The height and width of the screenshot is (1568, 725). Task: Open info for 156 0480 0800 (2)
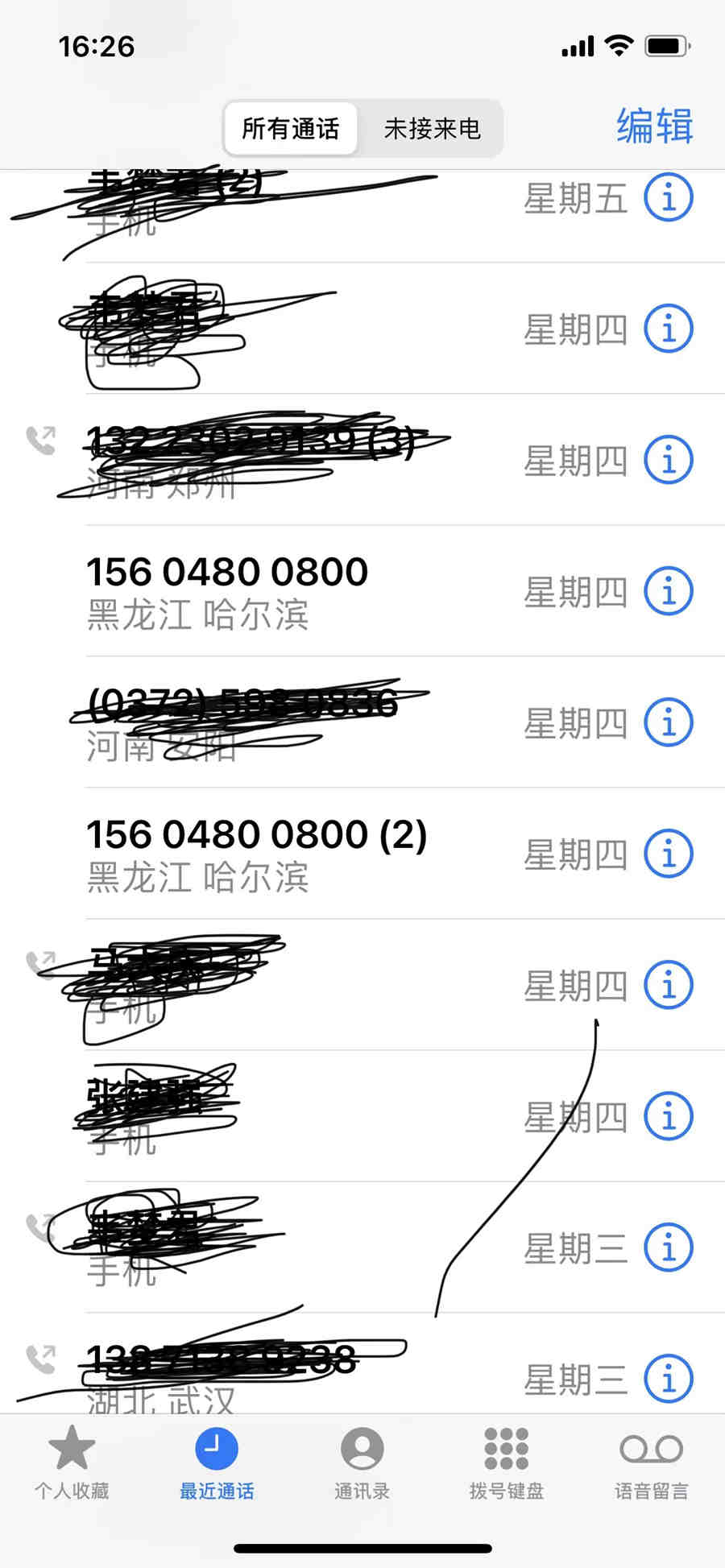click(668, 853)
